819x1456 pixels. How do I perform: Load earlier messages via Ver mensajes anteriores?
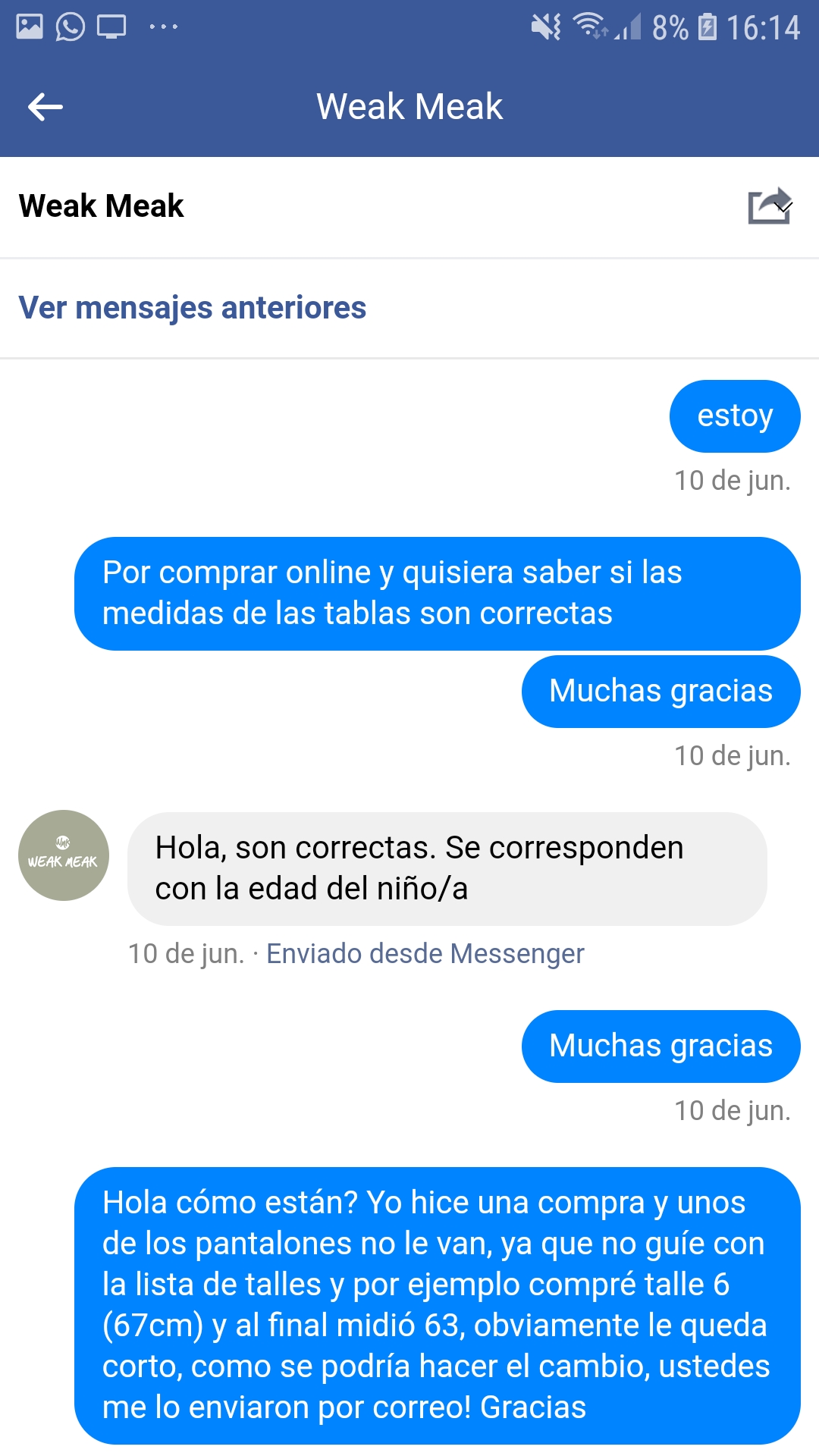193,308
